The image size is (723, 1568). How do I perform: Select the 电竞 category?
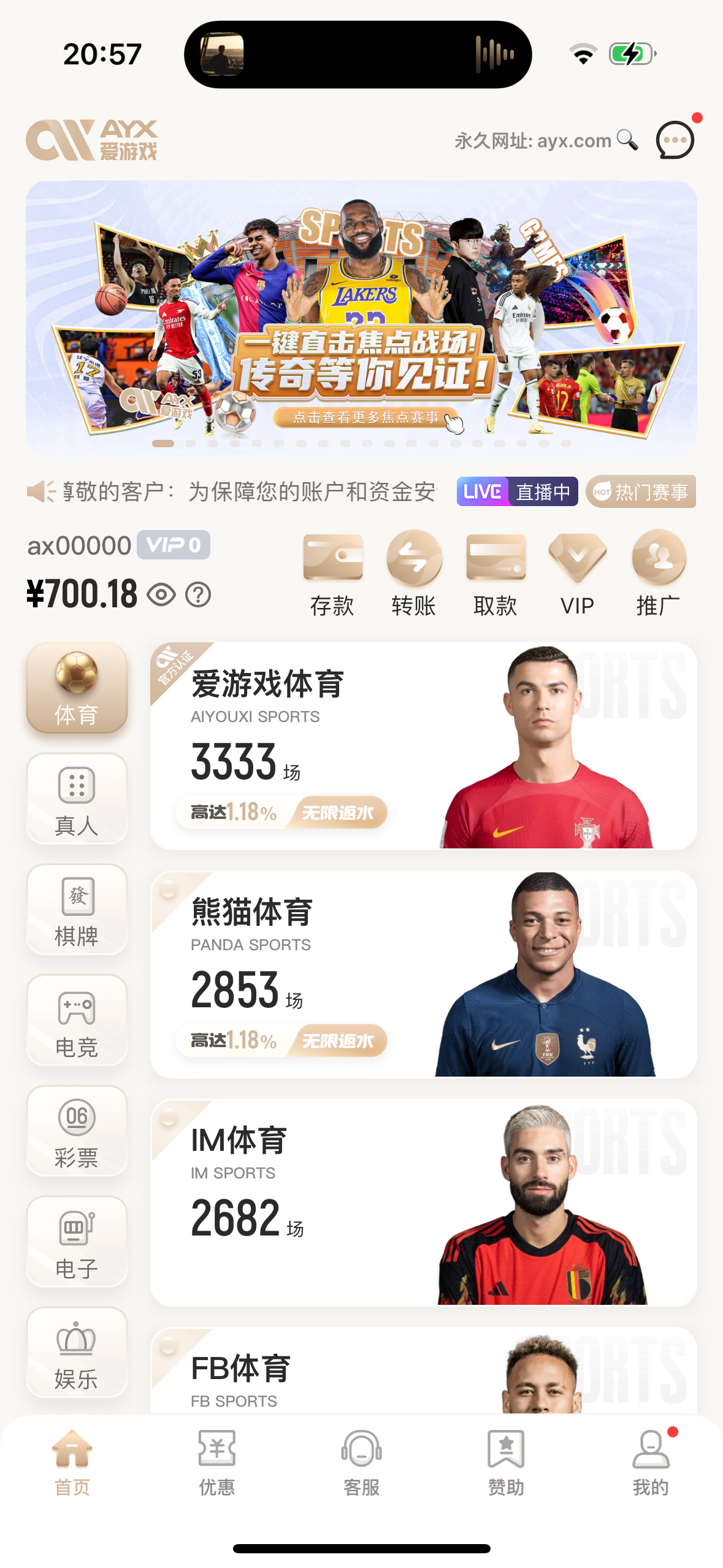coord(77,1020)
